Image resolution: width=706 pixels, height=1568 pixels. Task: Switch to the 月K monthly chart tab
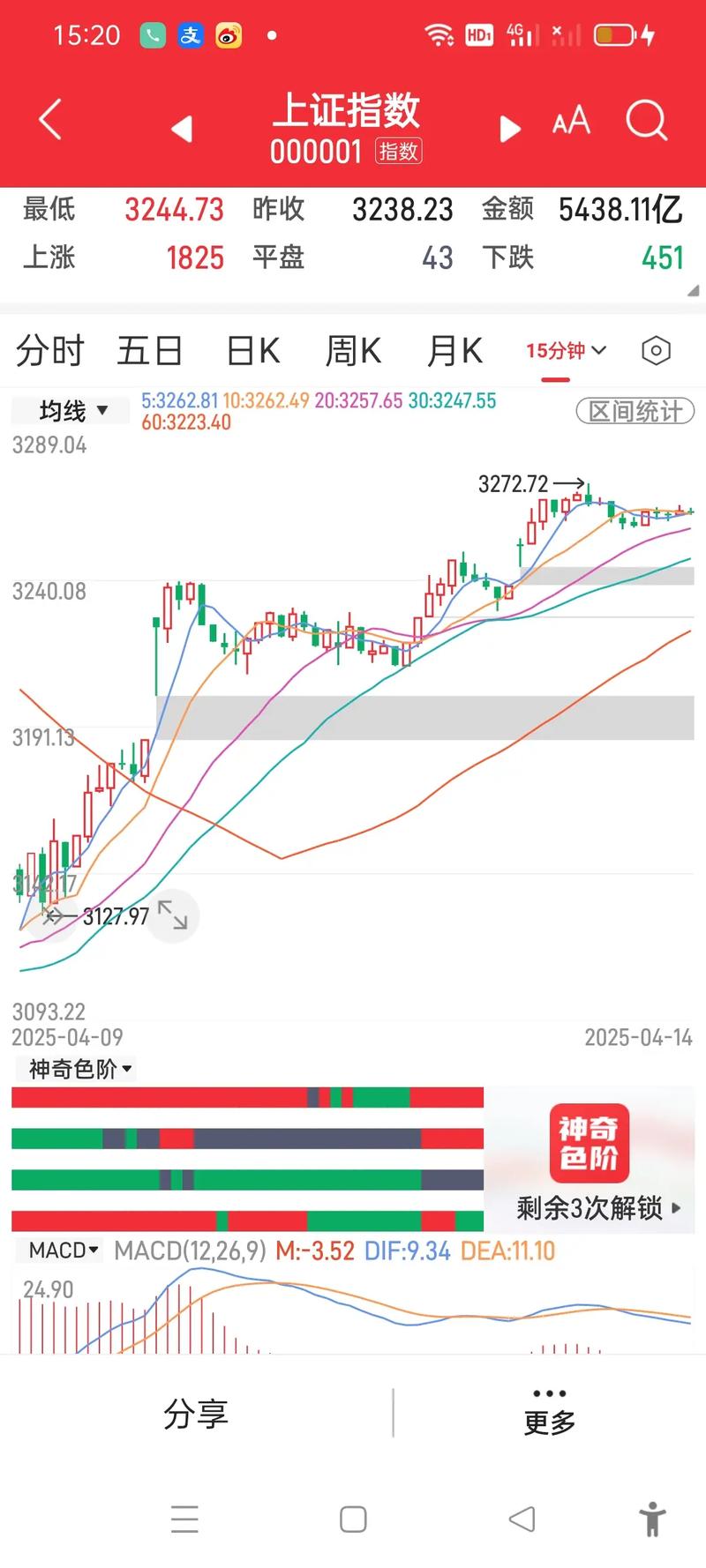(454, 350)
